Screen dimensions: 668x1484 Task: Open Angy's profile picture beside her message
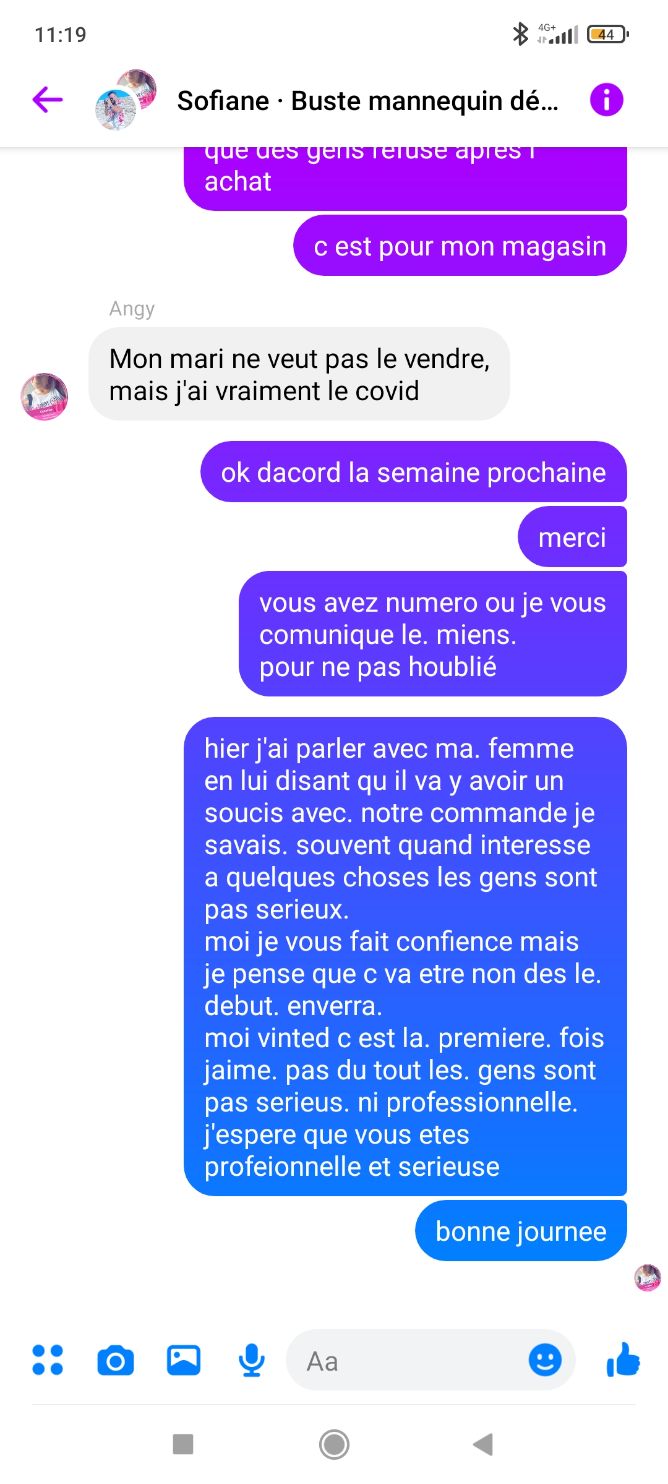44,397
